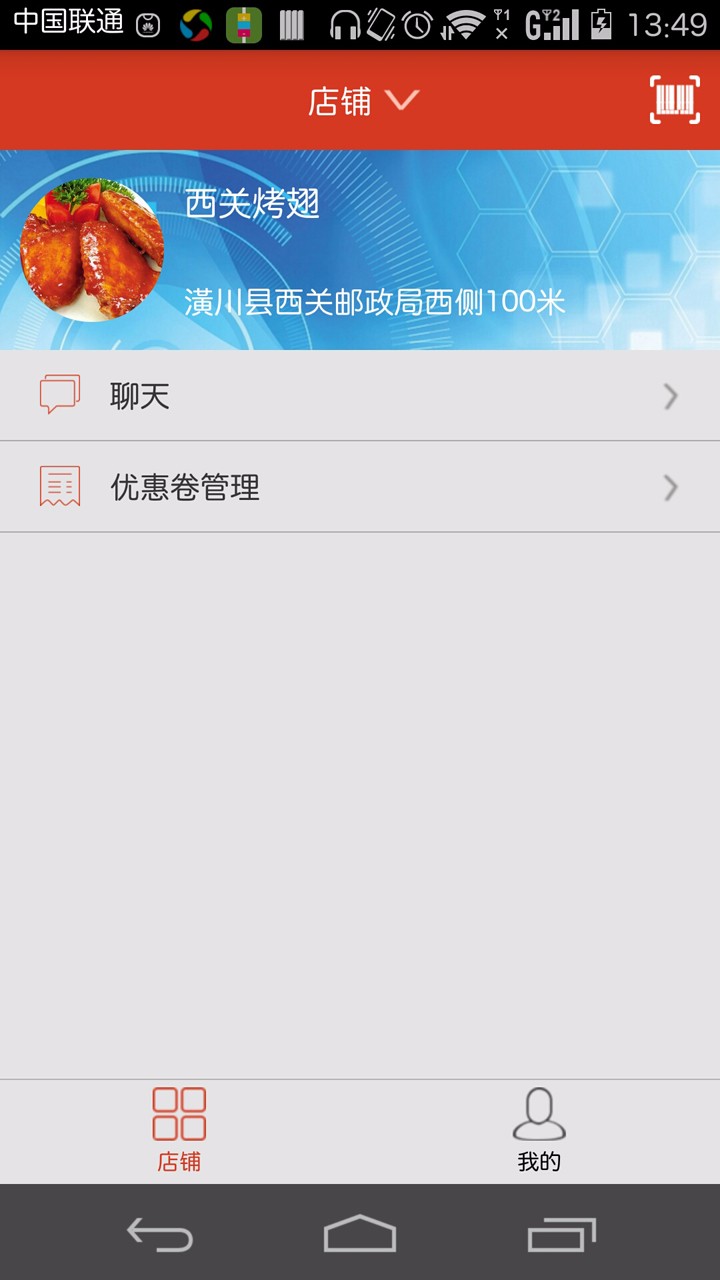Open the barcode scanner icon
This screenshot has height=1280, width=720.
[x=675, y=100]
